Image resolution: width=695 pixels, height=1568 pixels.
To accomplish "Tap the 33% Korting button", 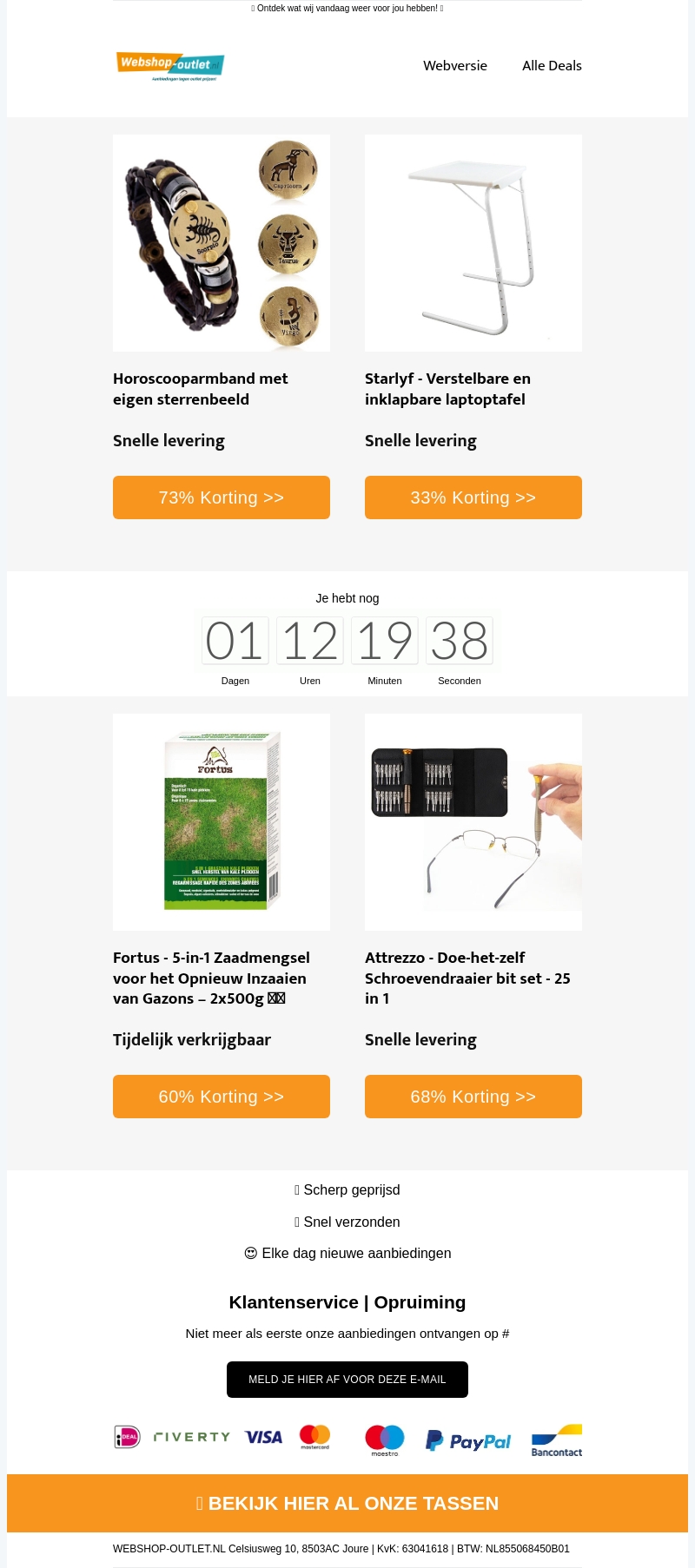I will tap(473, 497).
